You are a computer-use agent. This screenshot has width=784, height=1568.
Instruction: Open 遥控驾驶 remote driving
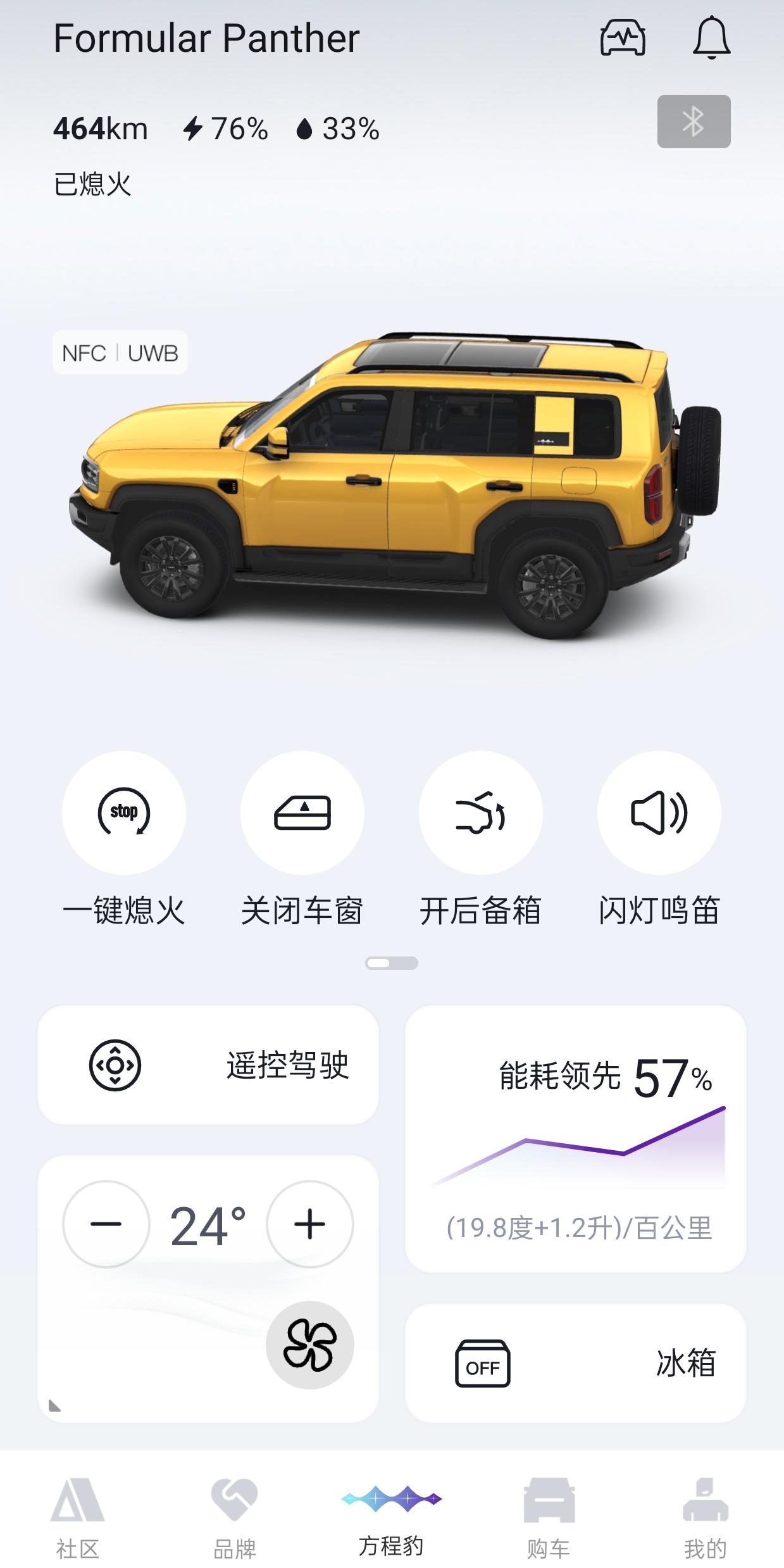208,1065
